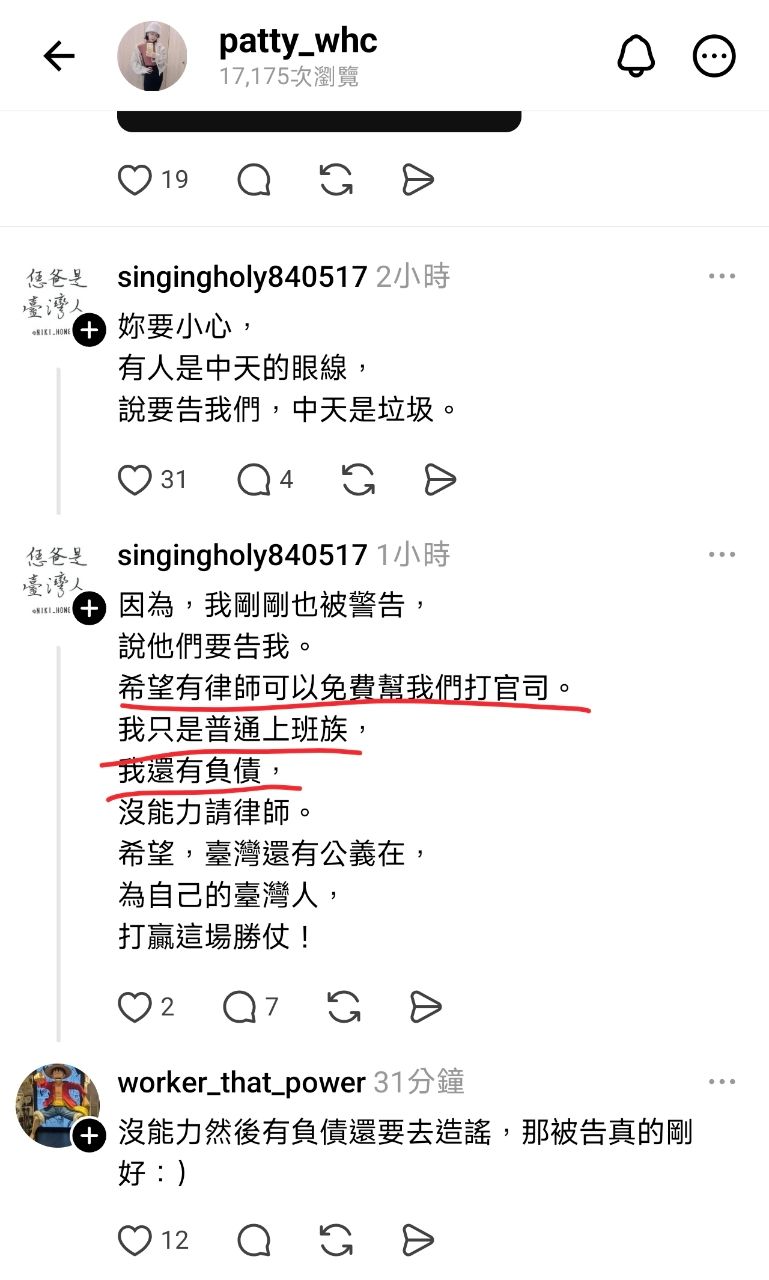Screen dimensions: 769x1280
Task: Share the comment with 31 likes
Action: [x=439, y=481]
